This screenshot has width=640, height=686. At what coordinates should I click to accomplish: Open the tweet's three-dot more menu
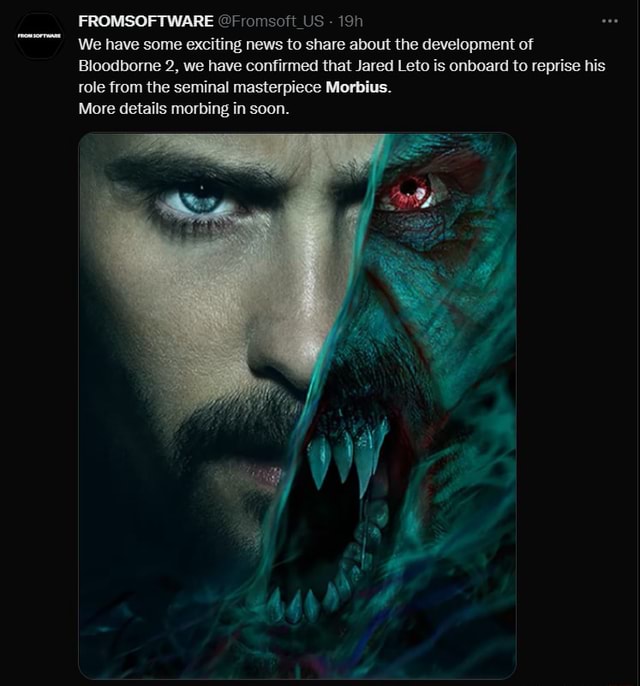[x=609, y=21]
